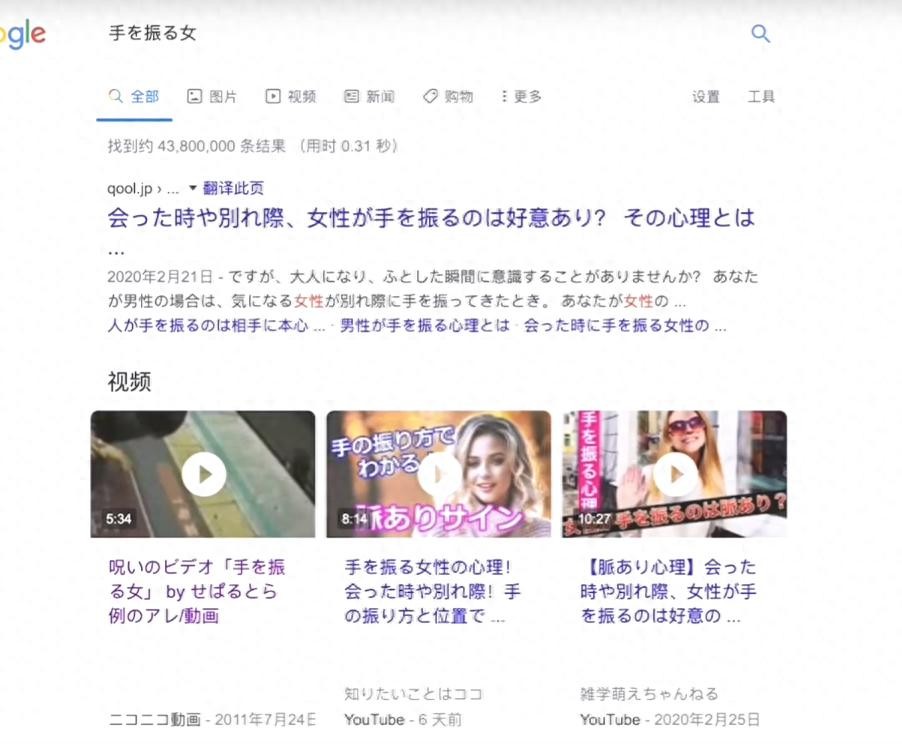Switch to the 图片 tab
Screen dimensions: 902x744
(212, 97)
